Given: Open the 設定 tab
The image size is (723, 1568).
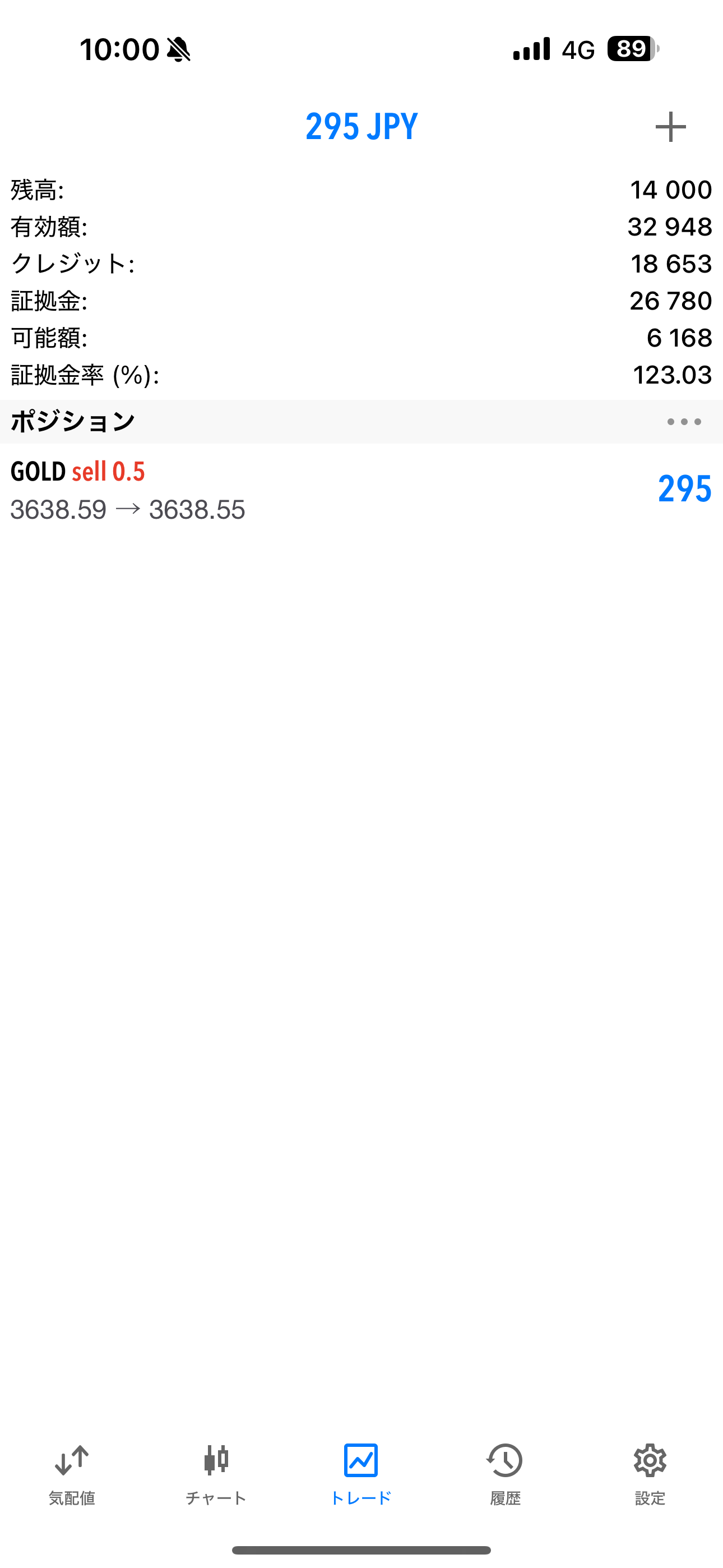Looking at the screenshot, I should tap(650, 1474).
